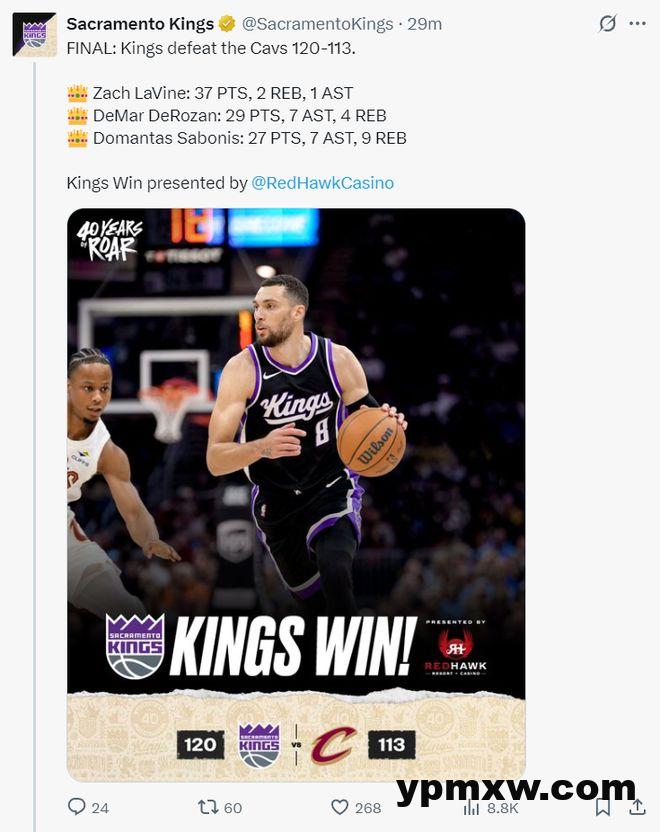Share this tweet
This screenshot has width=660, height=832.
click(637, 807)
